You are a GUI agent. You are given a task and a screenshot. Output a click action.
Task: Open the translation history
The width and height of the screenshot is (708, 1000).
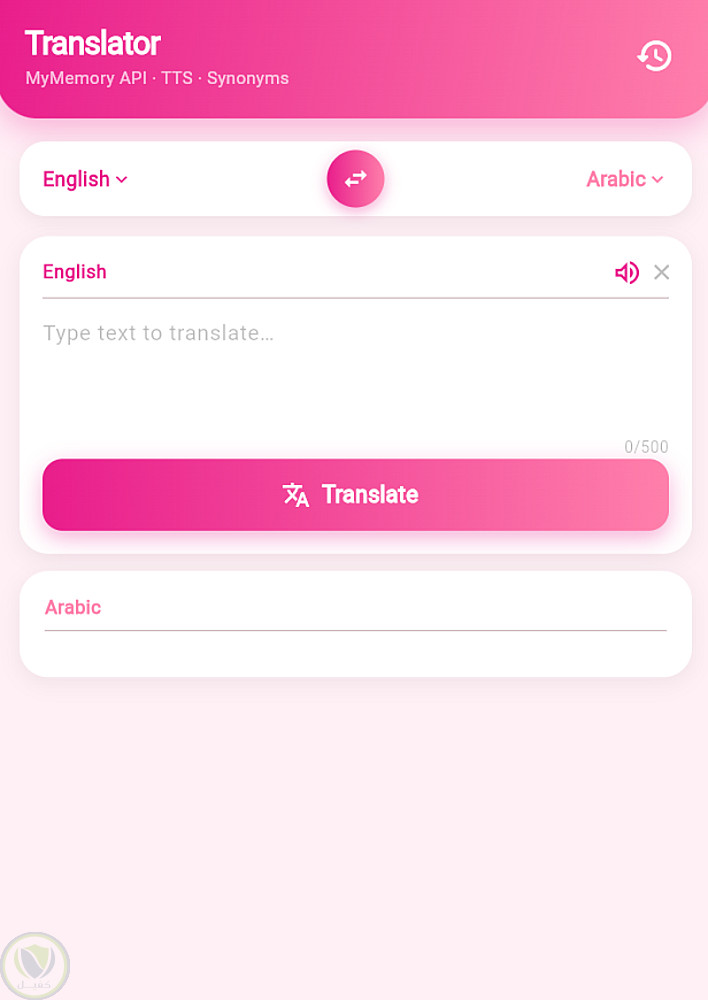654,56
